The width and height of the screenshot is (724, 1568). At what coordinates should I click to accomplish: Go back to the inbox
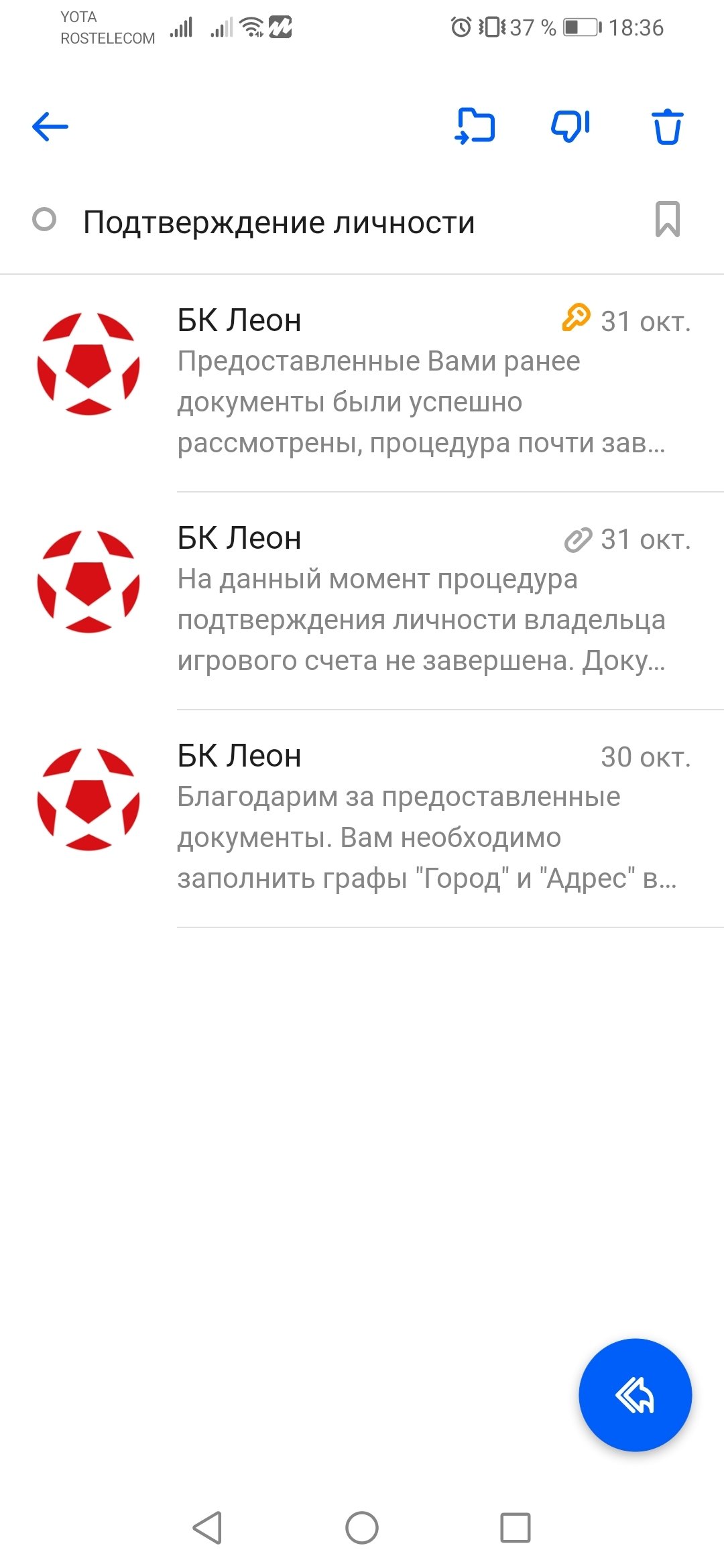click(50, 127)
